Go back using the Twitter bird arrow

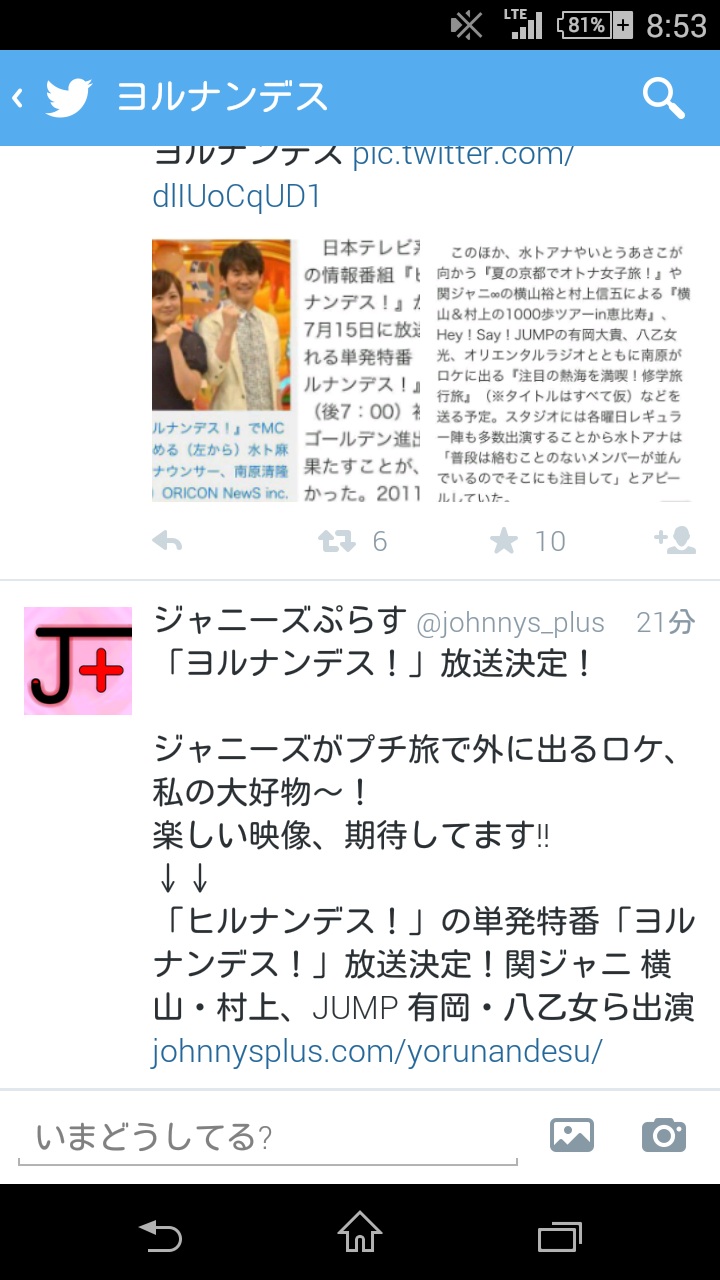click(x=52, y=98)
